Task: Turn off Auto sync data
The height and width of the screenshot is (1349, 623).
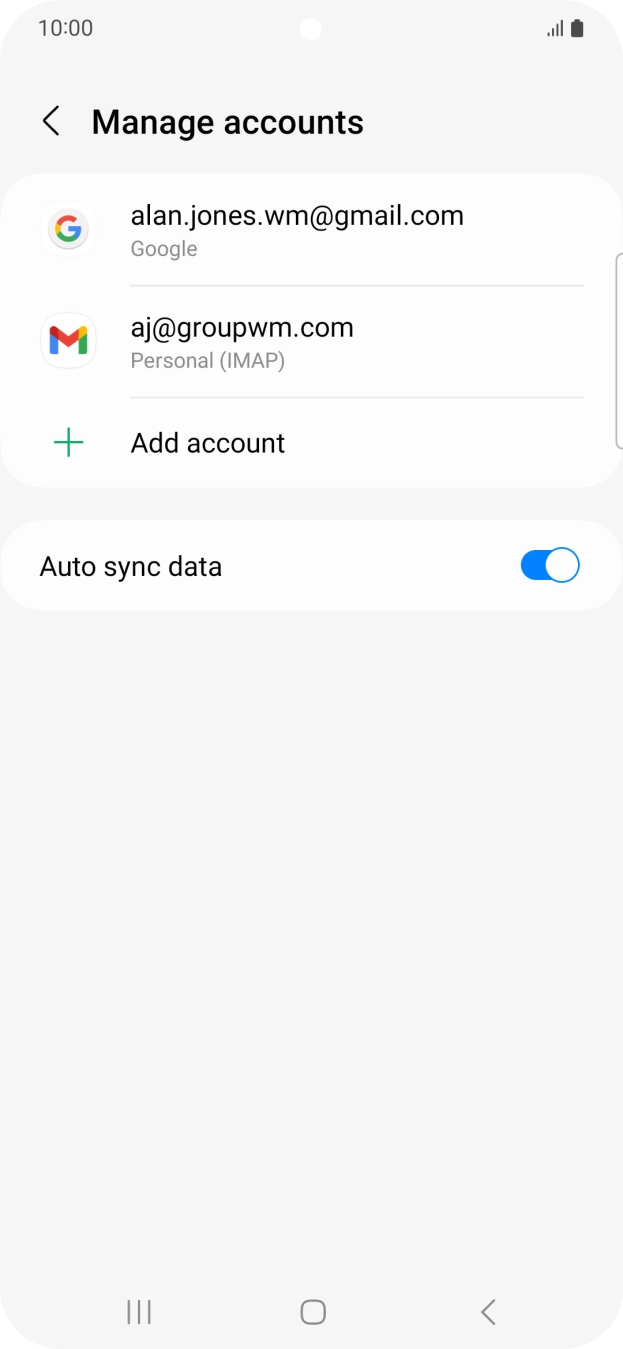Action: pyautogui.click(x=549, y=566)
